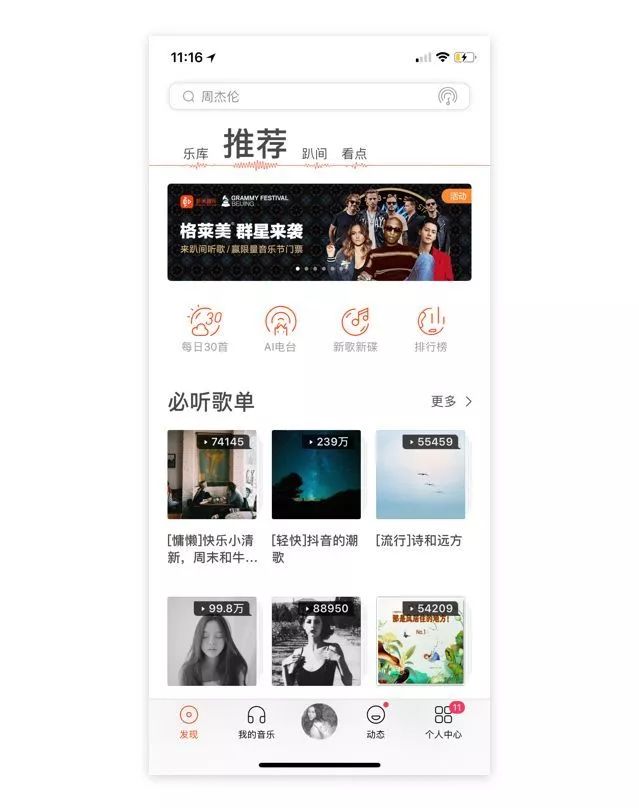
Task: Switch to the 看点 tab
Action: (354, 154)
